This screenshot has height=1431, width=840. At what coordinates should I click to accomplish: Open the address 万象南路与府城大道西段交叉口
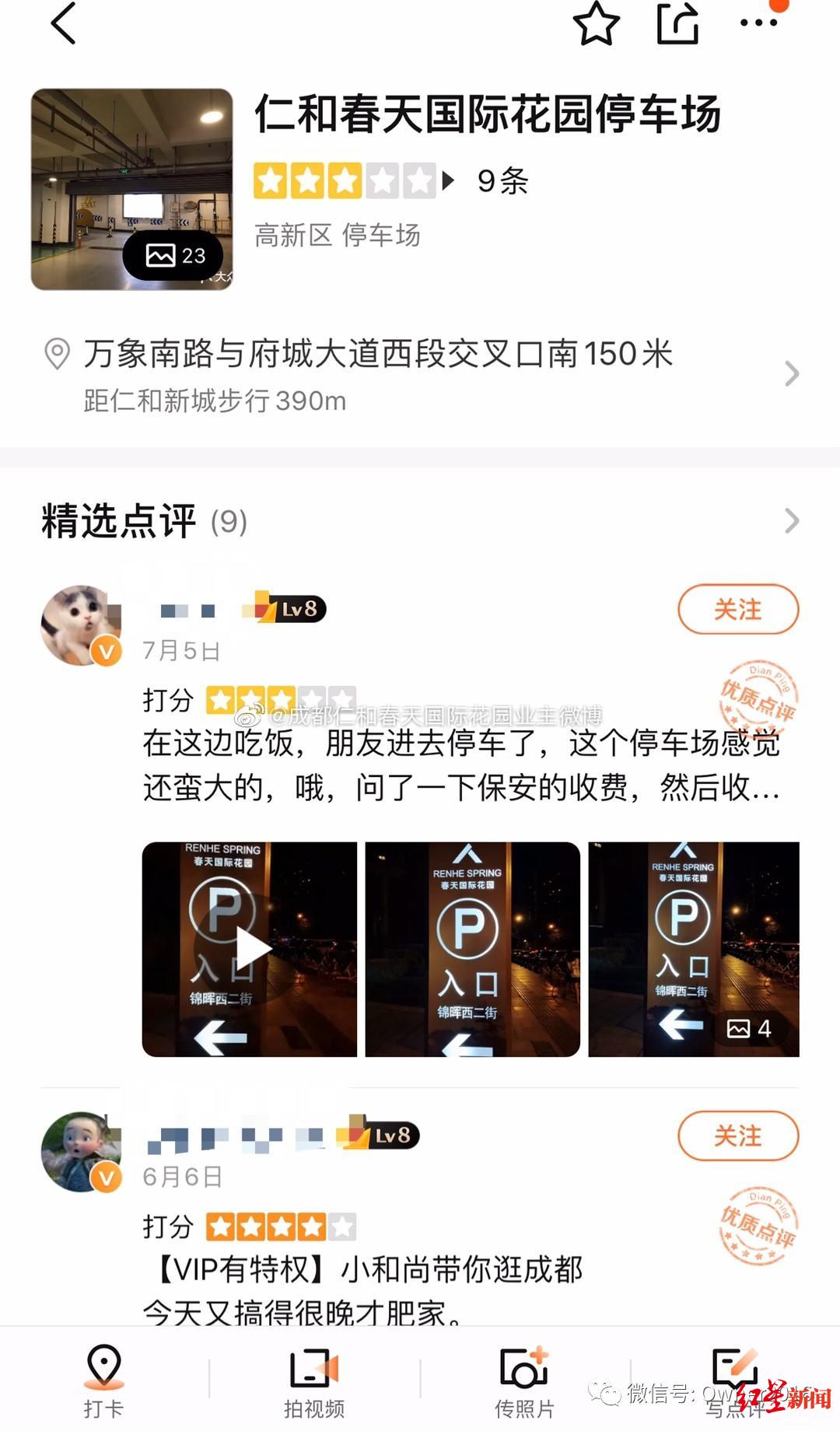coord(378,355)
